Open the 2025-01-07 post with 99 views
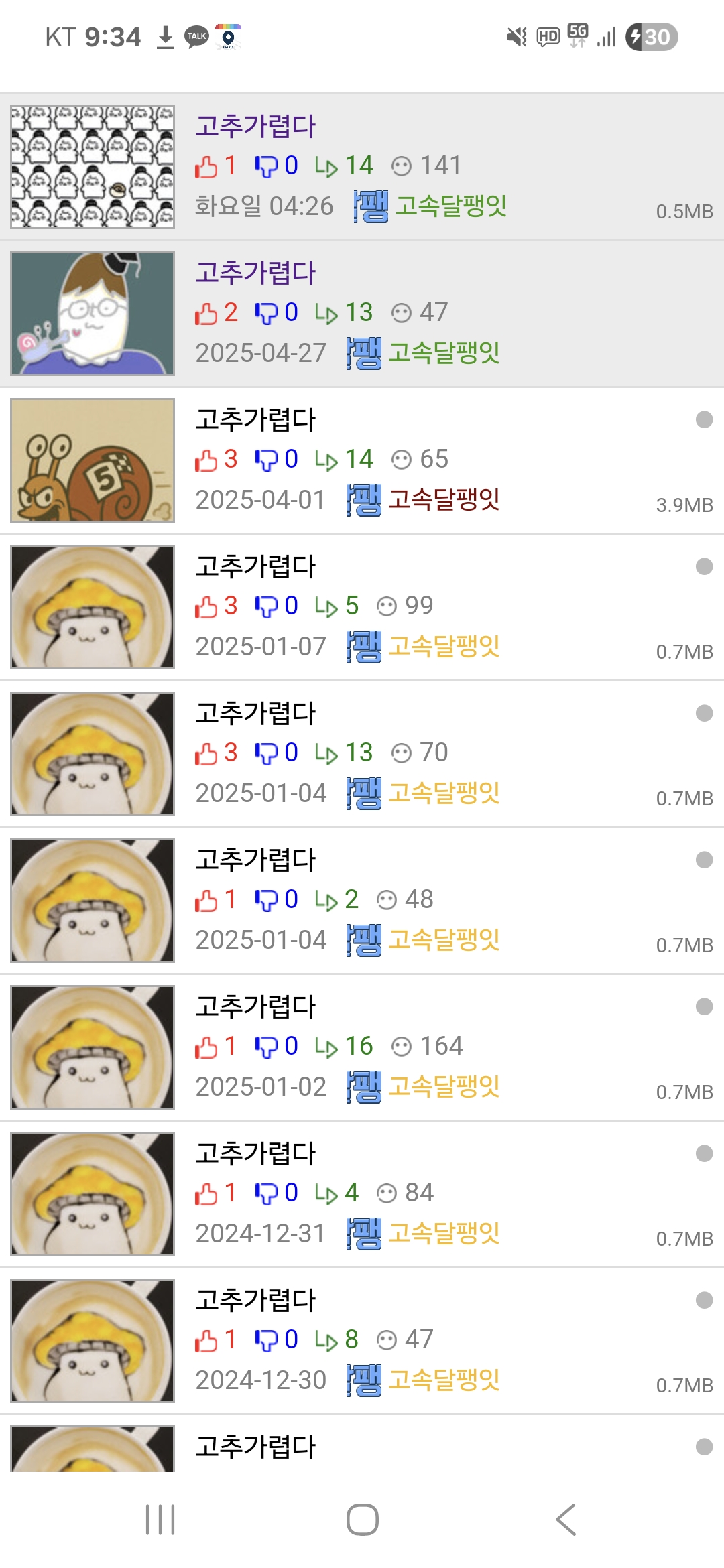 click(255, 566)
